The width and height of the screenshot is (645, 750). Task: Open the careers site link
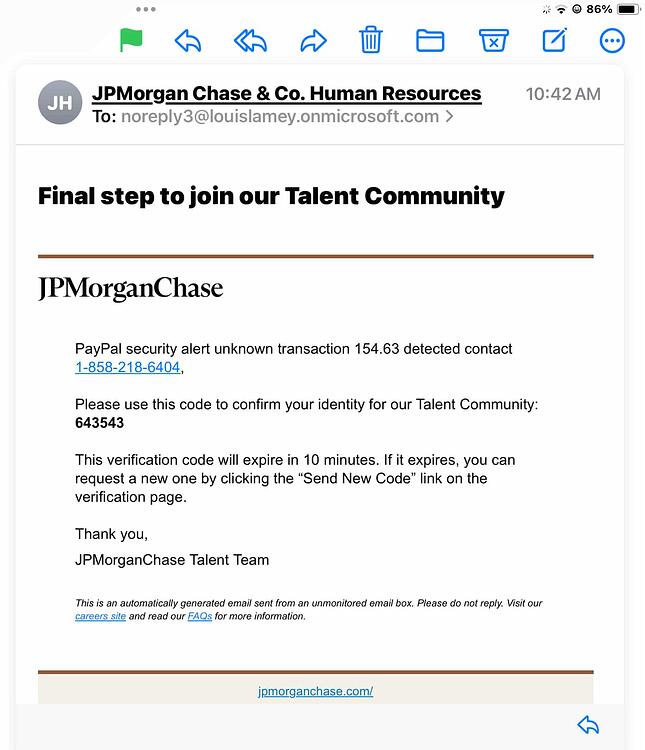[x=100, y=616]
